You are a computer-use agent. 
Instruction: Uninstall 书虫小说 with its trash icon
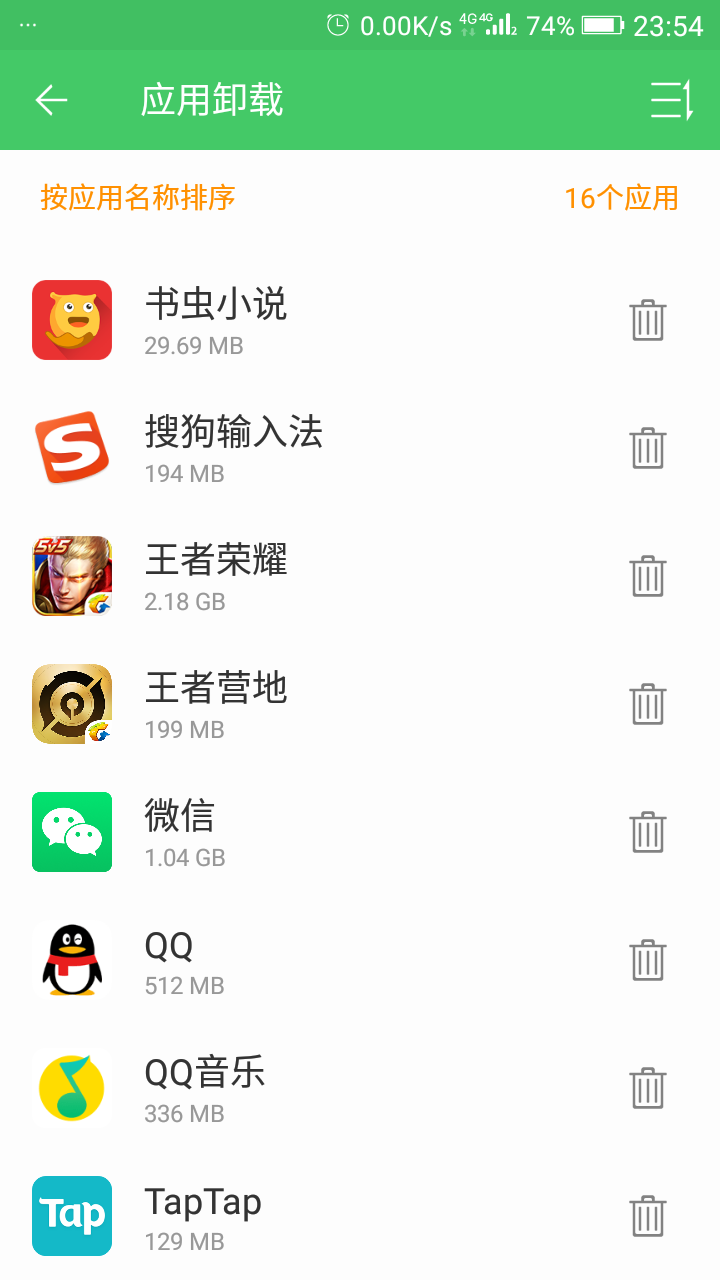pos(648,320)
